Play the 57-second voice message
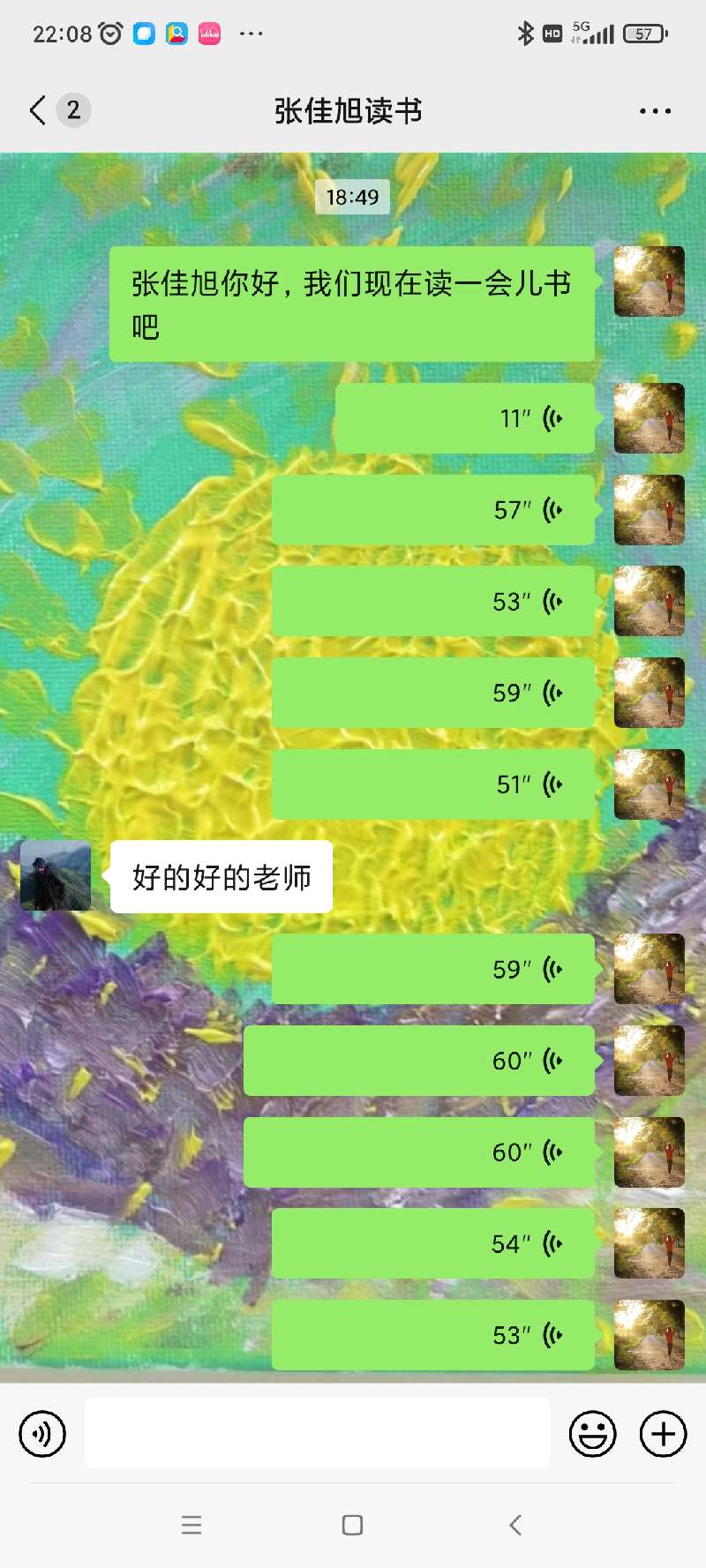 click(x=432, y=510)
